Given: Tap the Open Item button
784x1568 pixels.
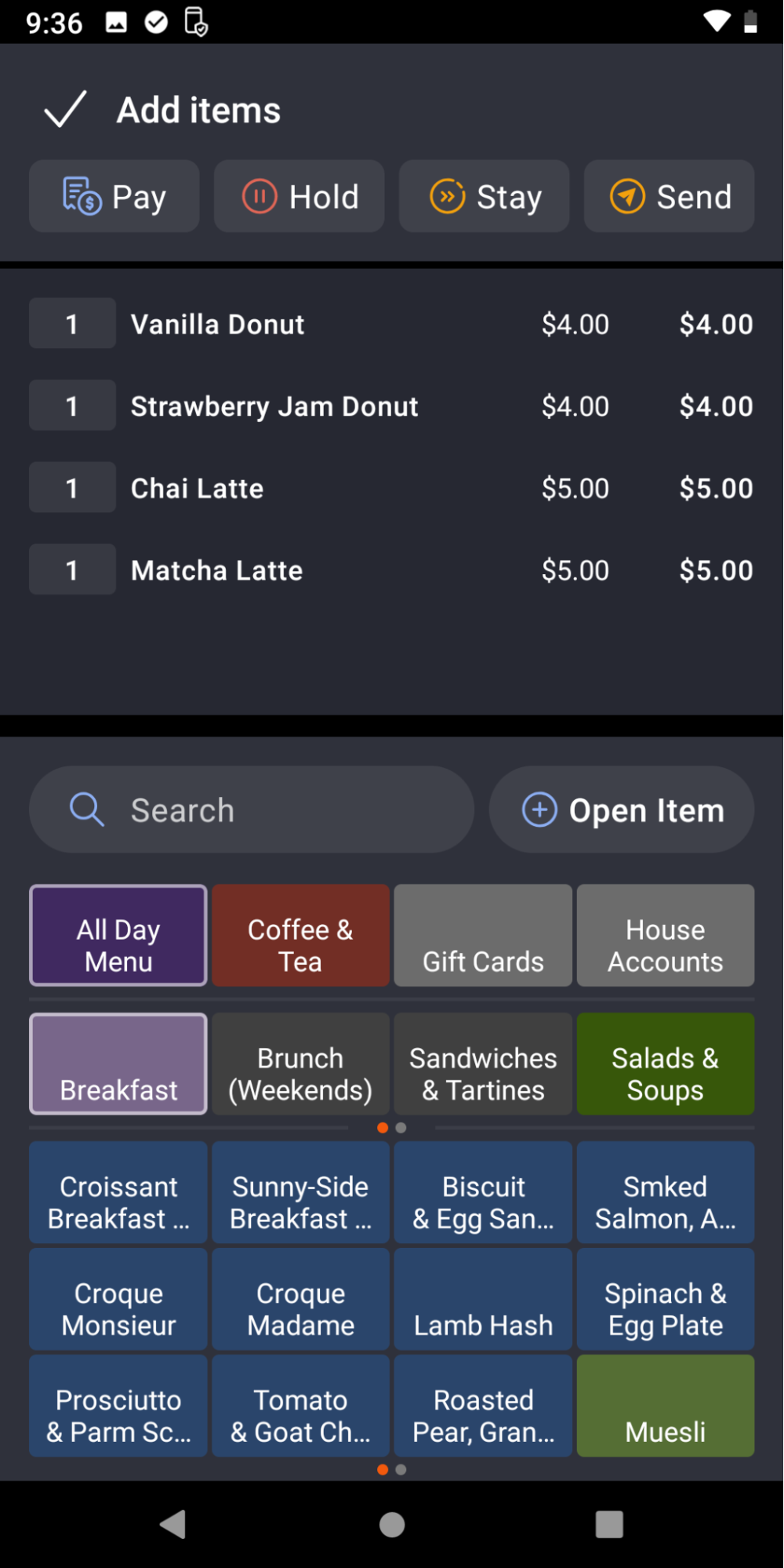Looking at the screenshot, I should [x=621, y=809].
